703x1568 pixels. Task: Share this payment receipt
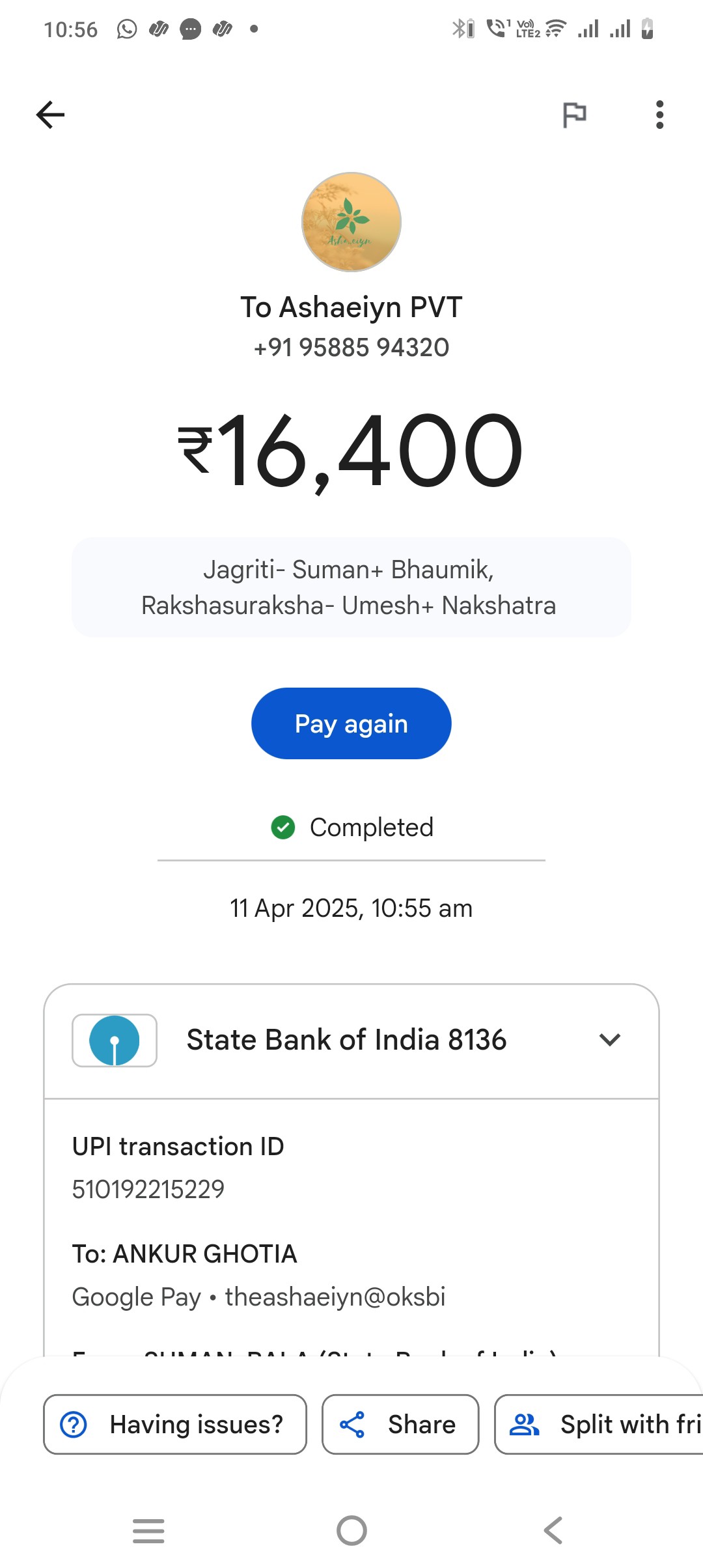pyautogui.click(x=400, y=1424)
